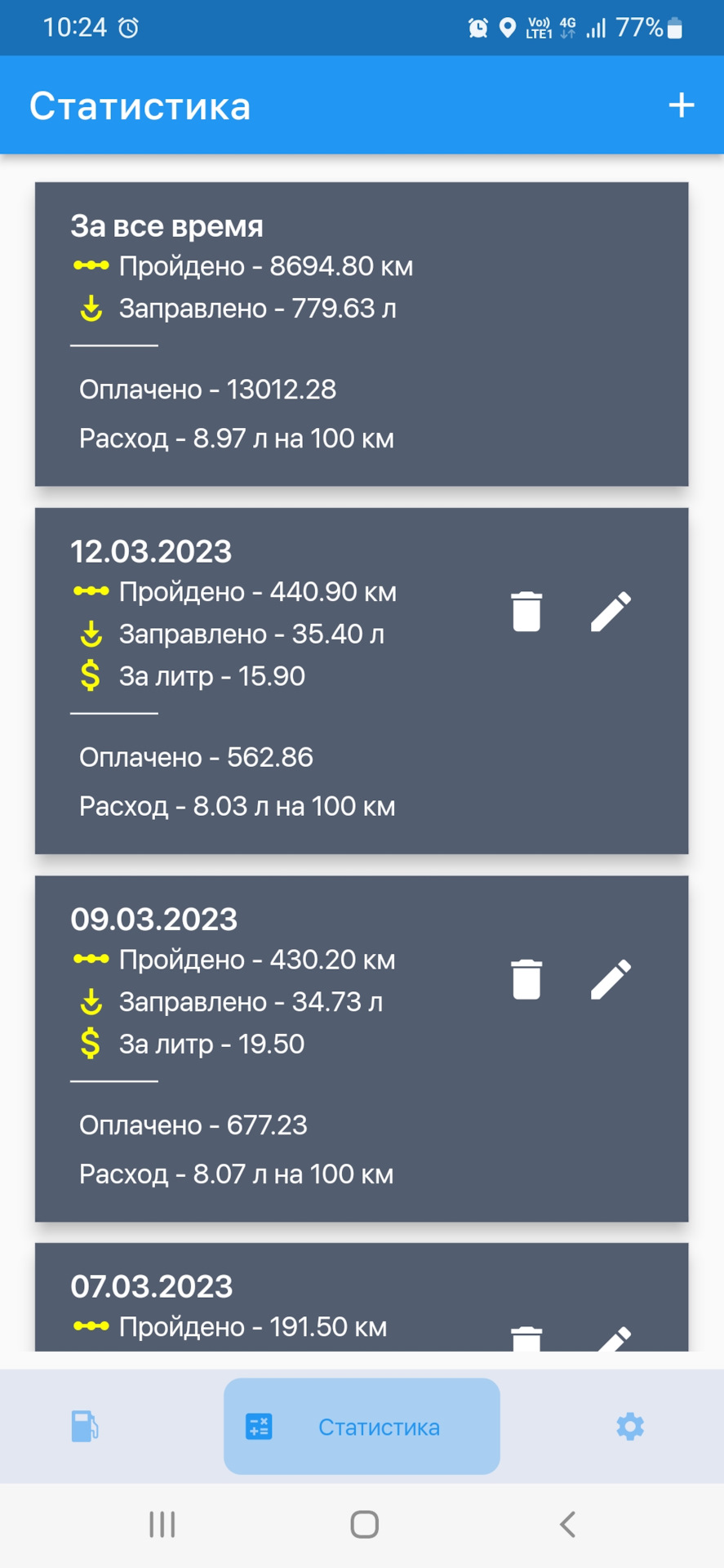The image size is (724, 1568).
Task: Open the settings gear tab
Action: (629, 1427)
